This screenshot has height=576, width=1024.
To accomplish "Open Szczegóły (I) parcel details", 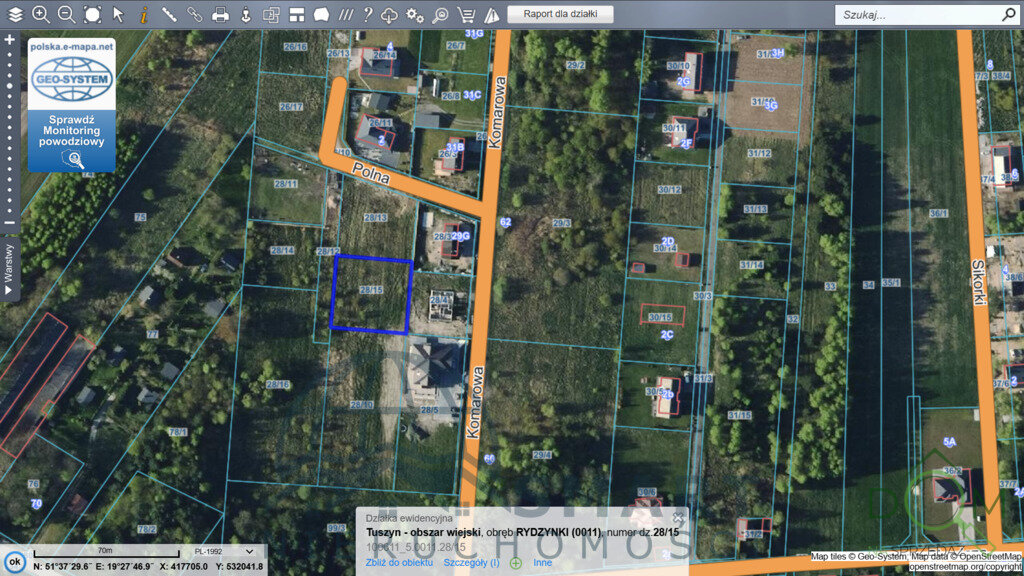I will click(472, 562).
